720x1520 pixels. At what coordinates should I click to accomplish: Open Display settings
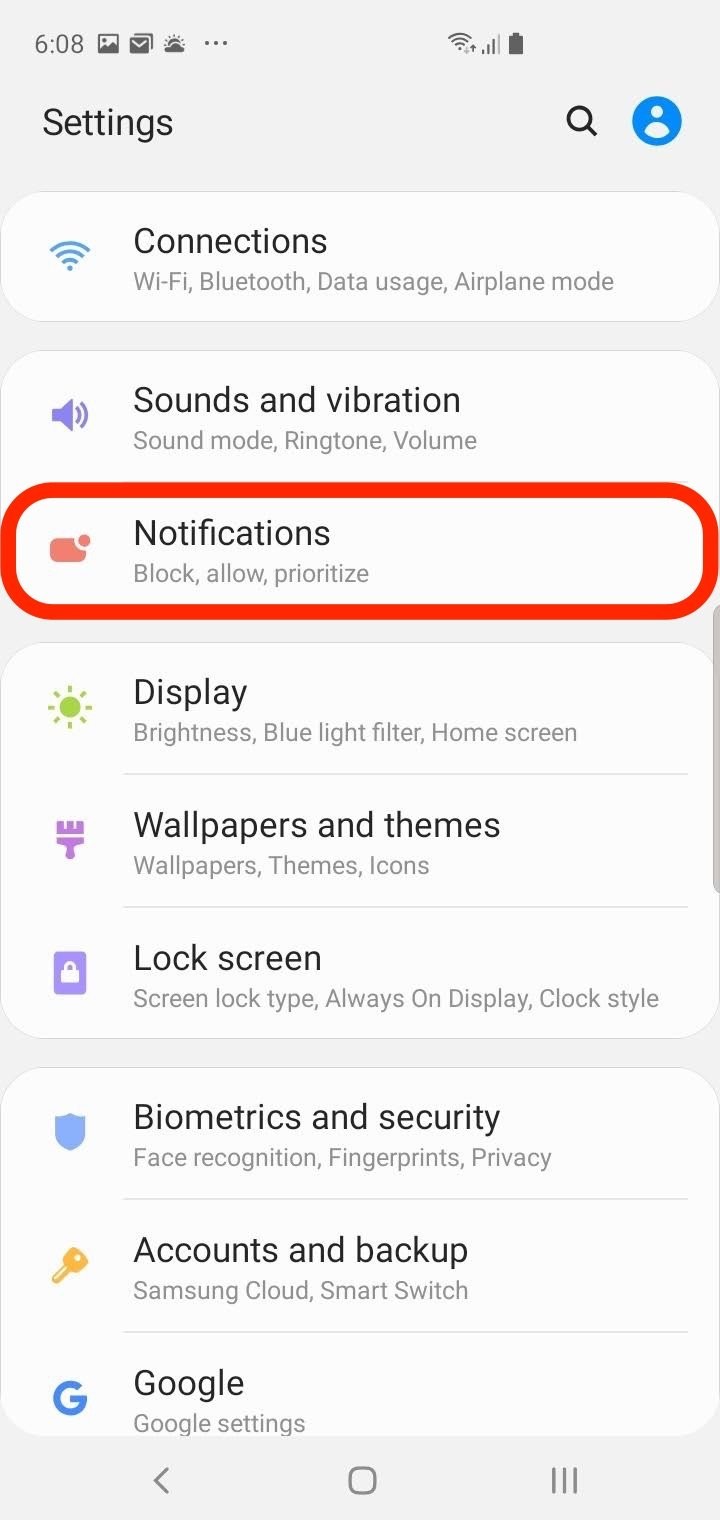coord(360,709)
